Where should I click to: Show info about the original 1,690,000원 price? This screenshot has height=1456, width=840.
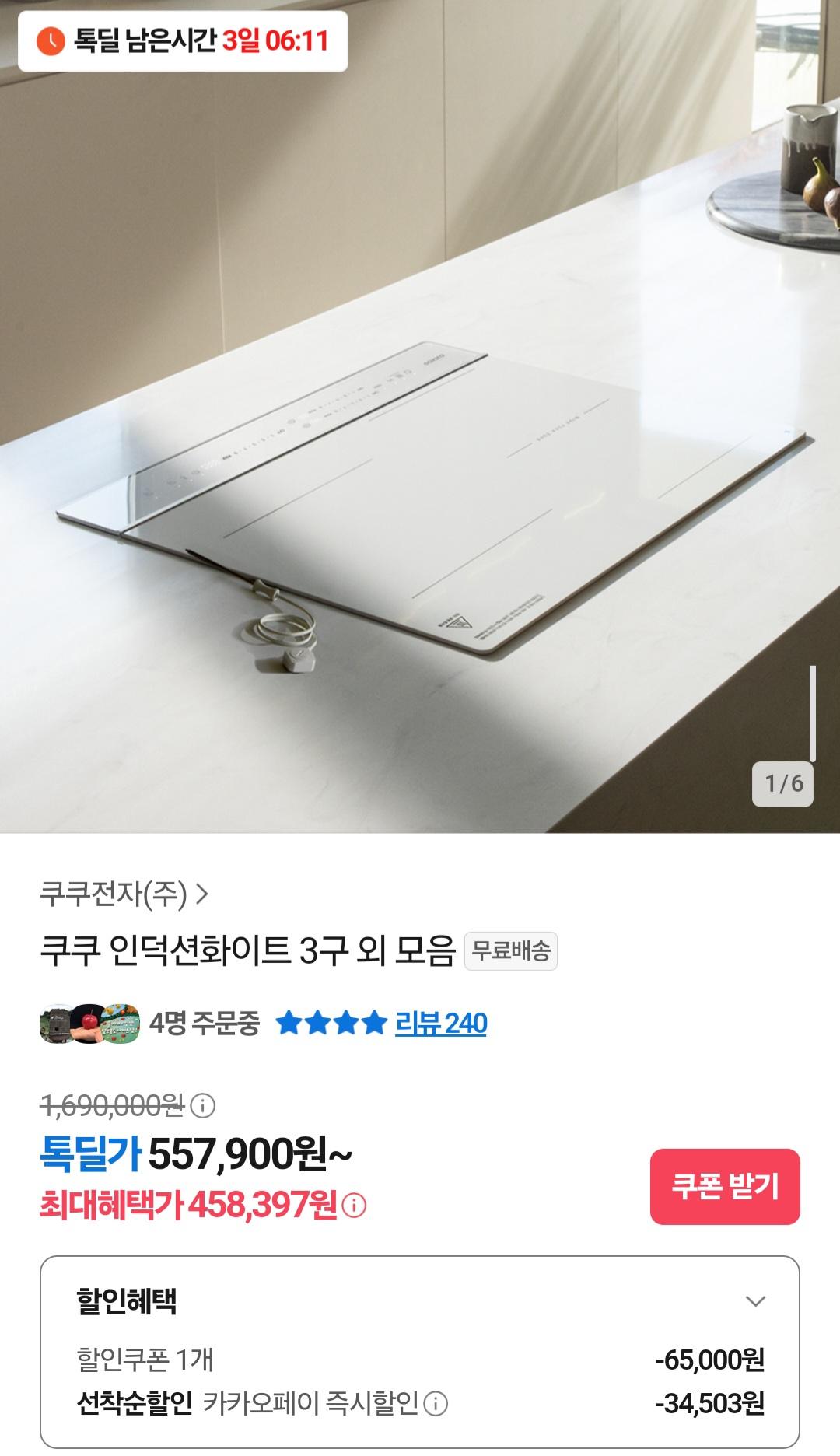click(x=203, y=1105)
